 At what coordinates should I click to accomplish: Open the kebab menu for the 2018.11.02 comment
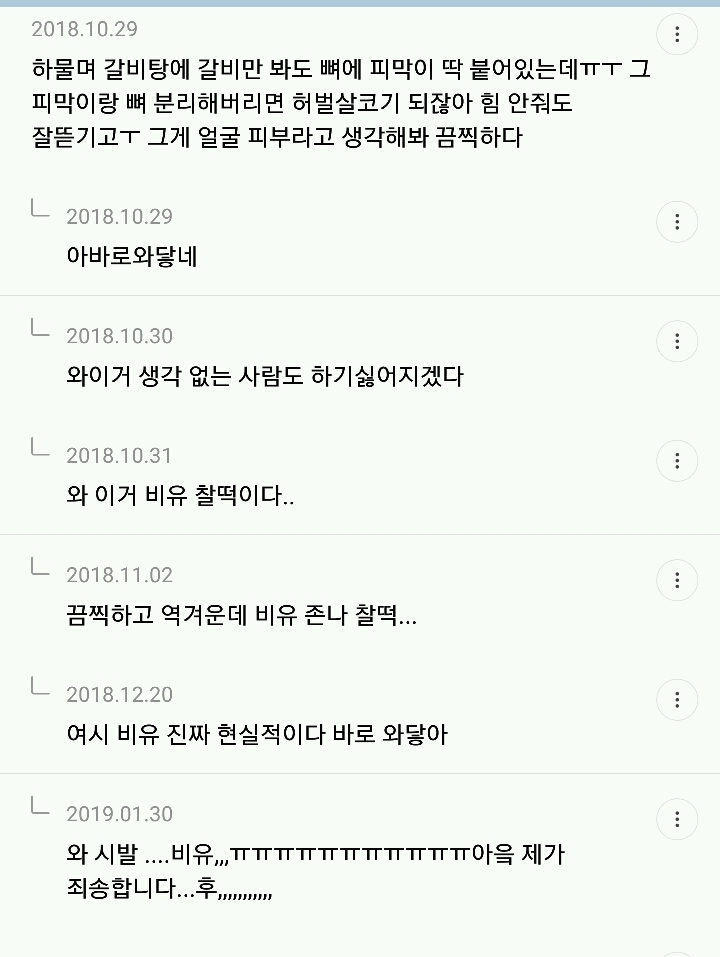point(677,580)
